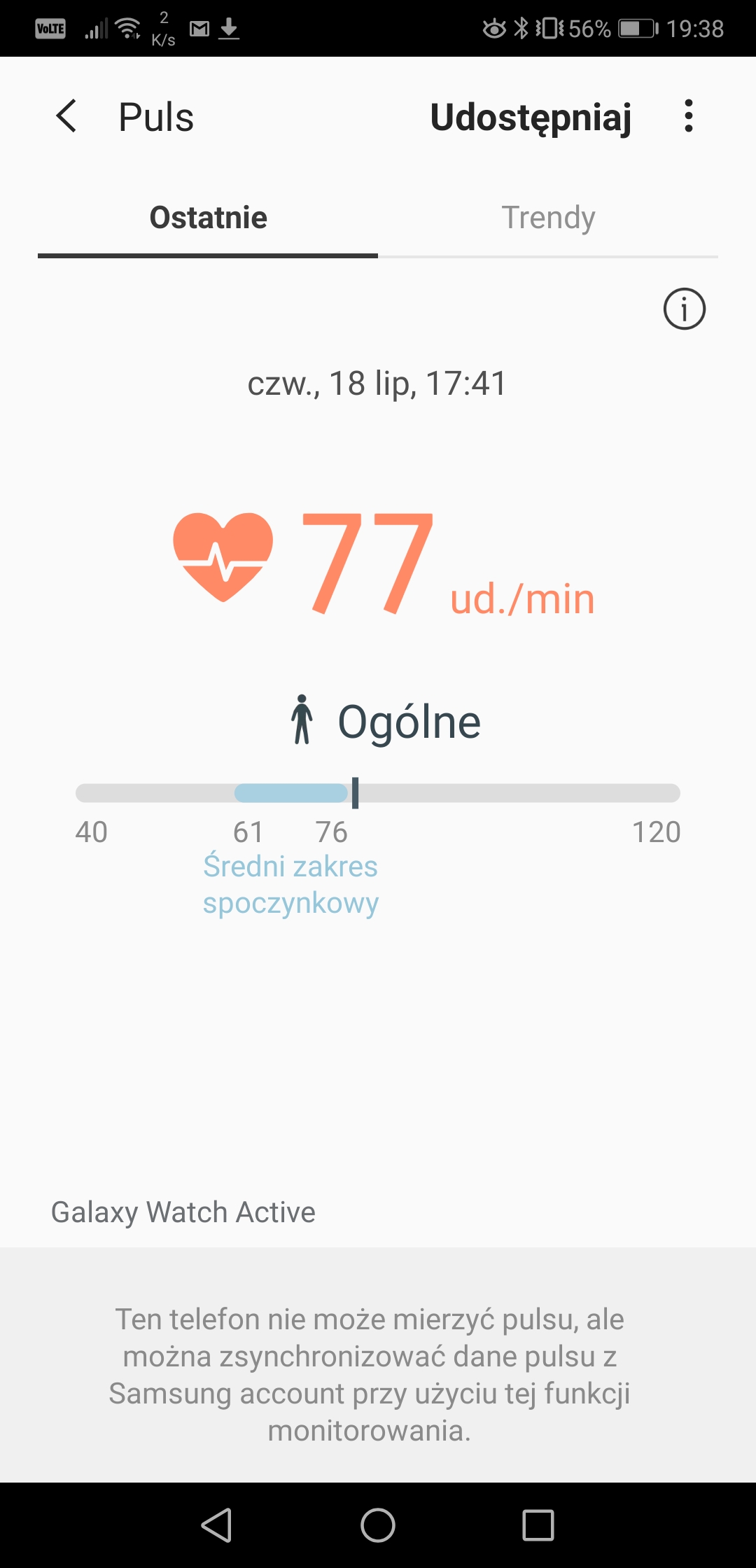Go back from the Puls screen
Viewport: 756px width, 1568px height.
[x=66, y=116]
